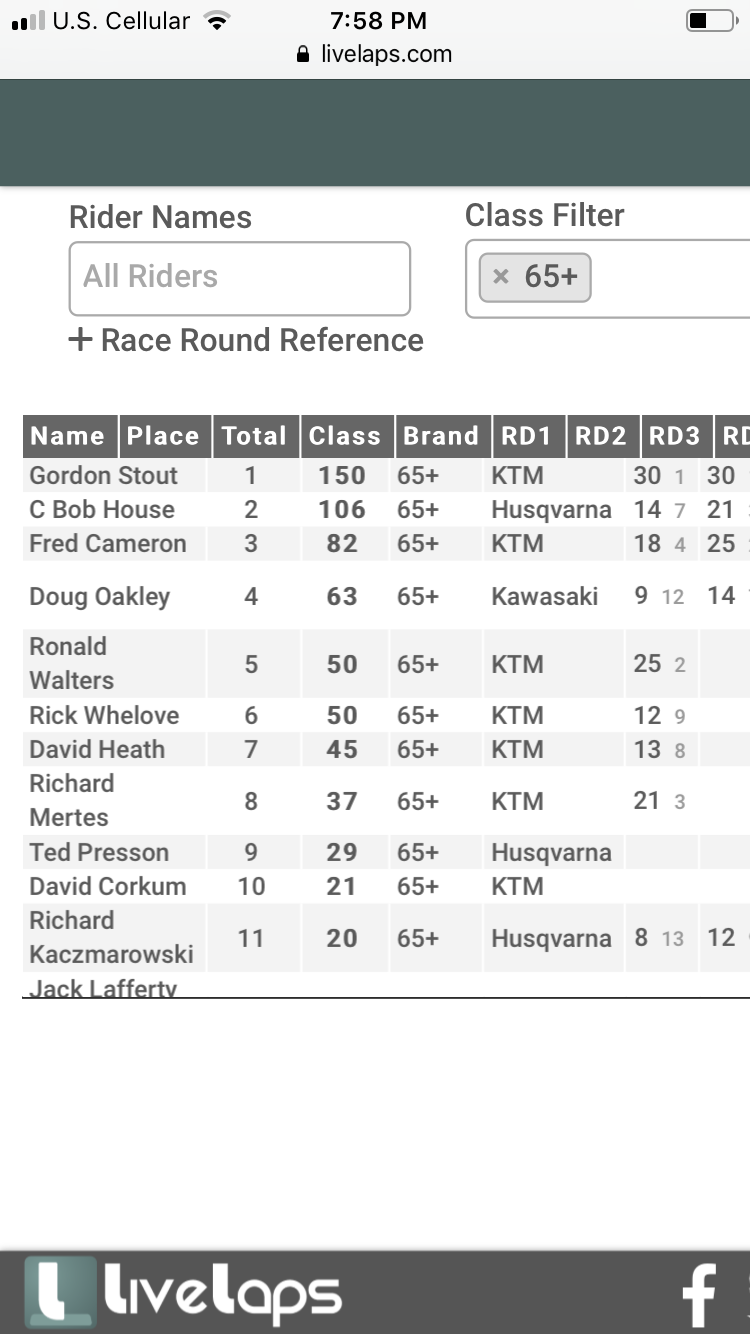This screenshot has height=1334, width=750.
Task: Open LiveLaps Facebook page icon
Action: (699, 1295)
